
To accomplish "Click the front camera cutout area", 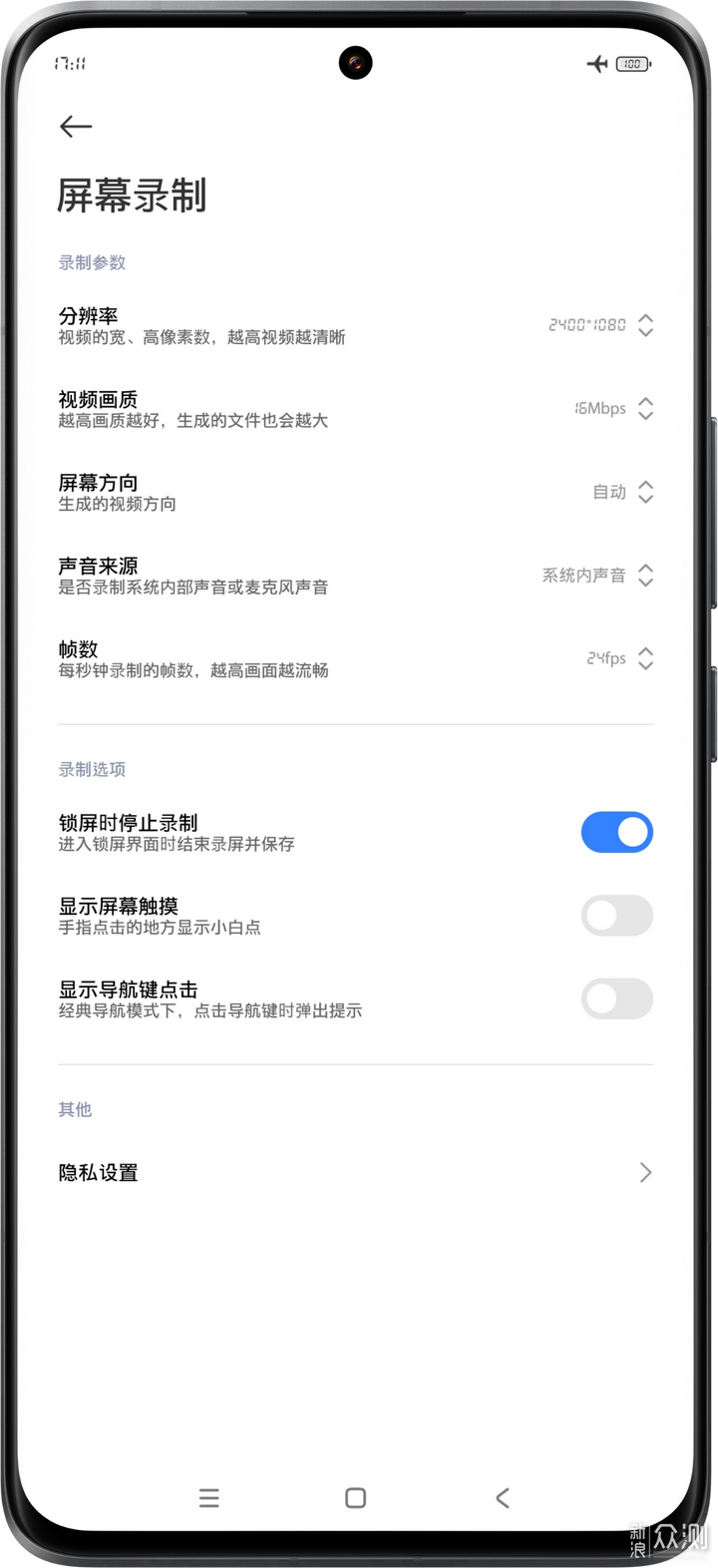I will 356,62.
